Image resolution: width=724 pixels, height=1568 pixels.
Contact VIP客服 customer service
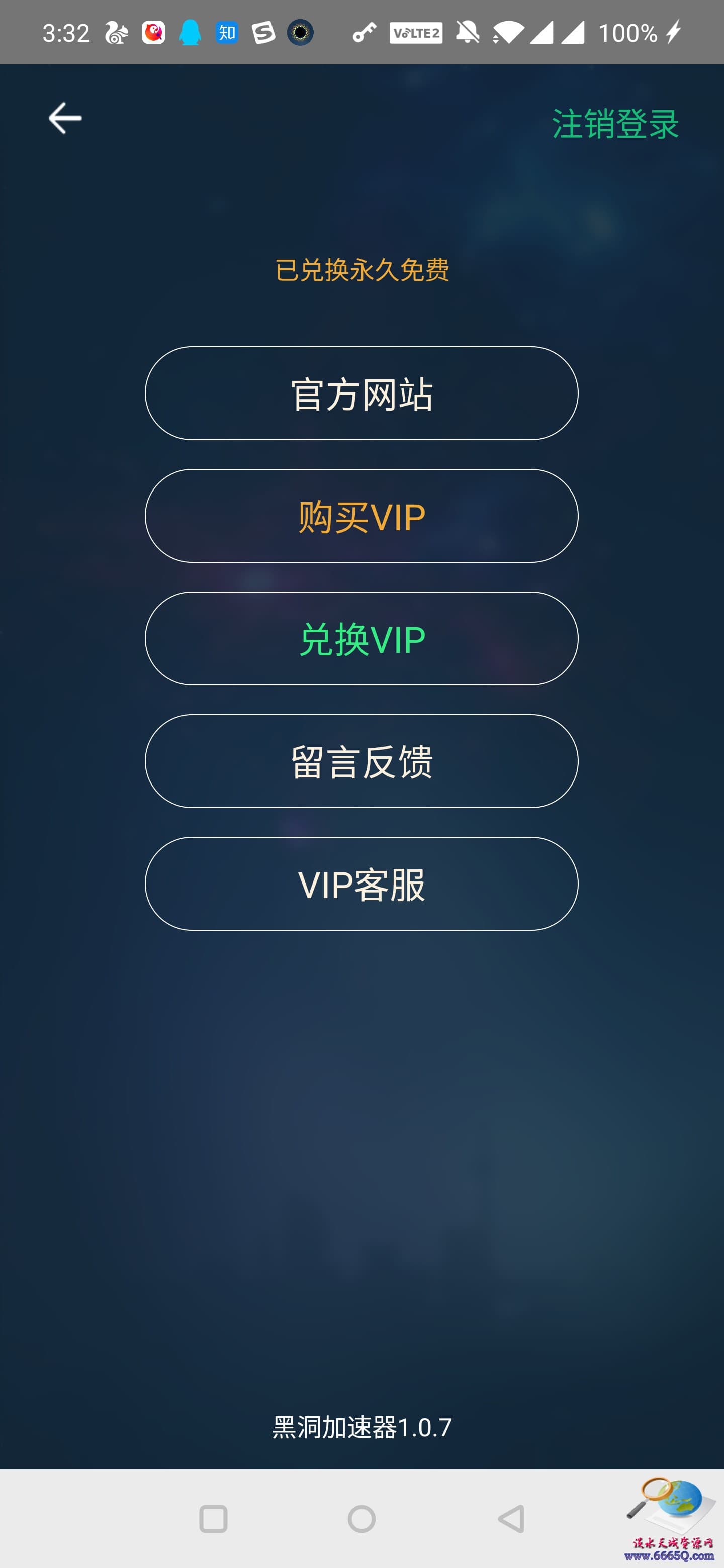pyautogui.click(x=361, y=884)
